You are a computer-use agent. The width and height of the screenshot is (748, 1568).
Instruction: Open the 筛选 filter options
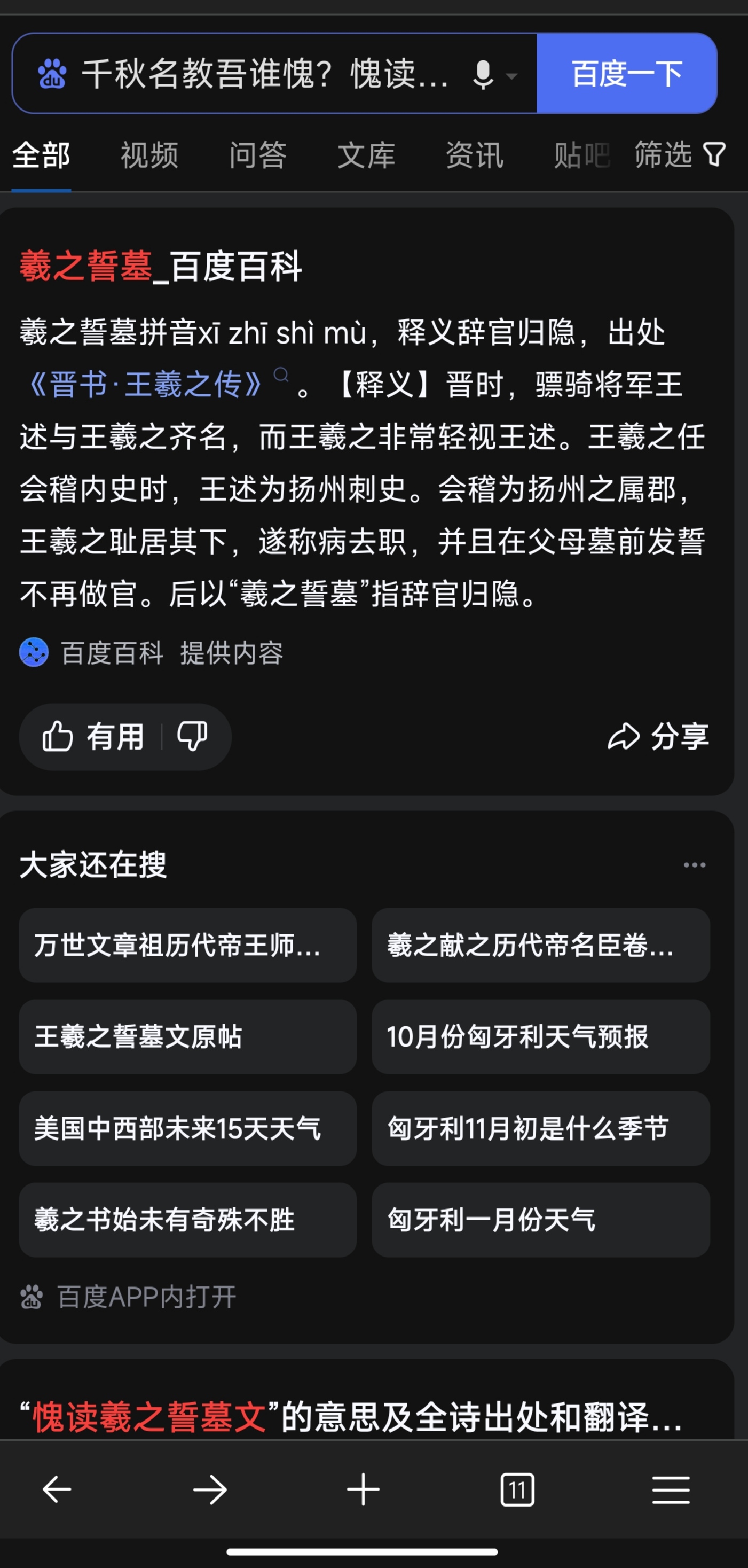coord(679,154)
